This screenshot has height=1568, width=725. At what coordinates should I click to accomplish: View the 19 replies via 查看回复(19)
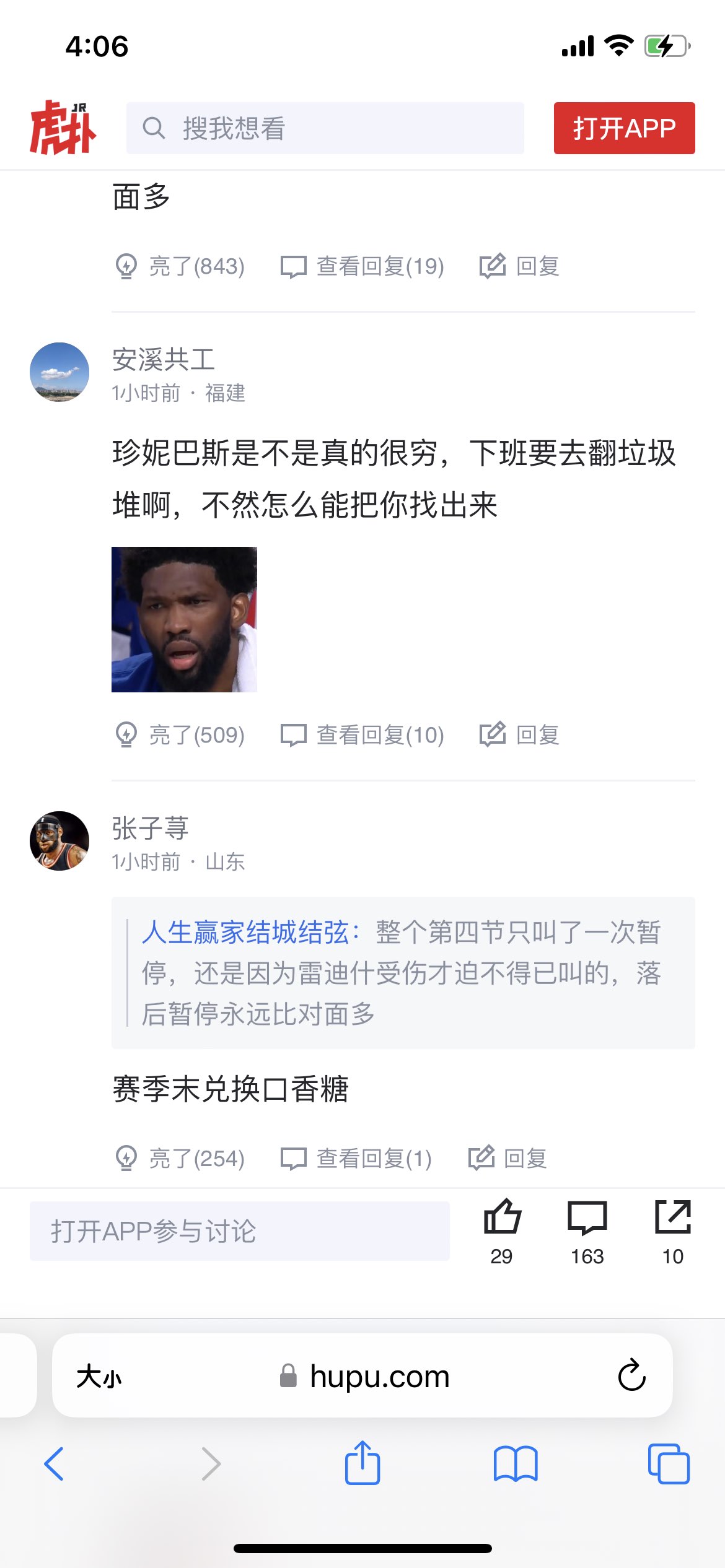(x=362, y=266)
